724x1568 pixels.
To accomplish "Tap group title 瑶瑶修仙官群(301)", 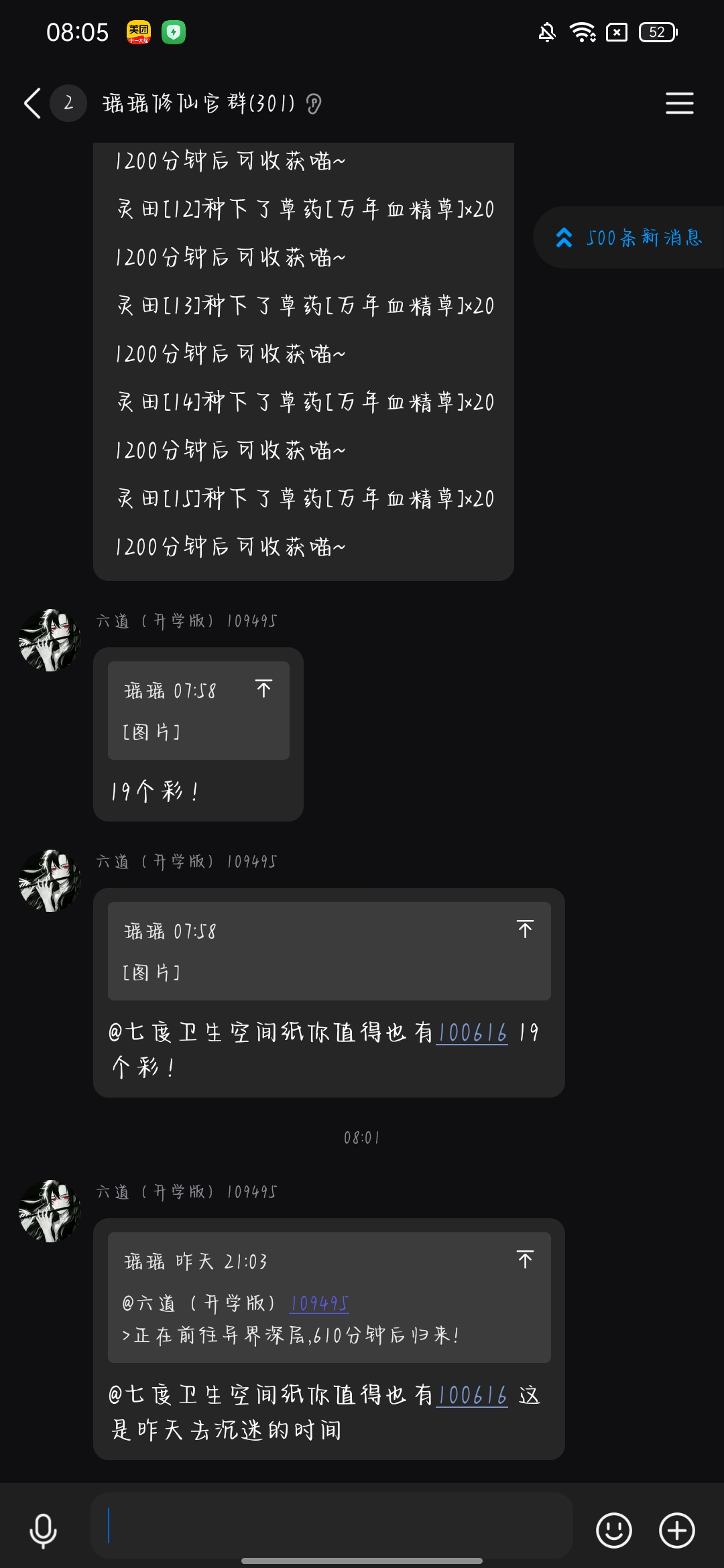I will pyautogui.click(x=198, y=103).
